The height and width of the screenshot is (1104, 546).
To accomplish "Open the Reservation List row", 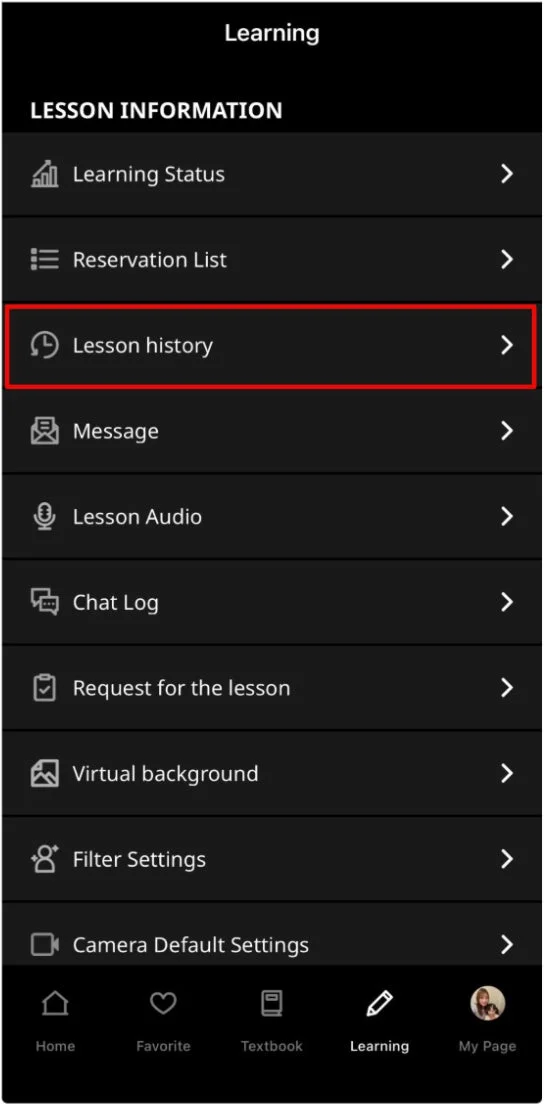I will tap(273, 260).
